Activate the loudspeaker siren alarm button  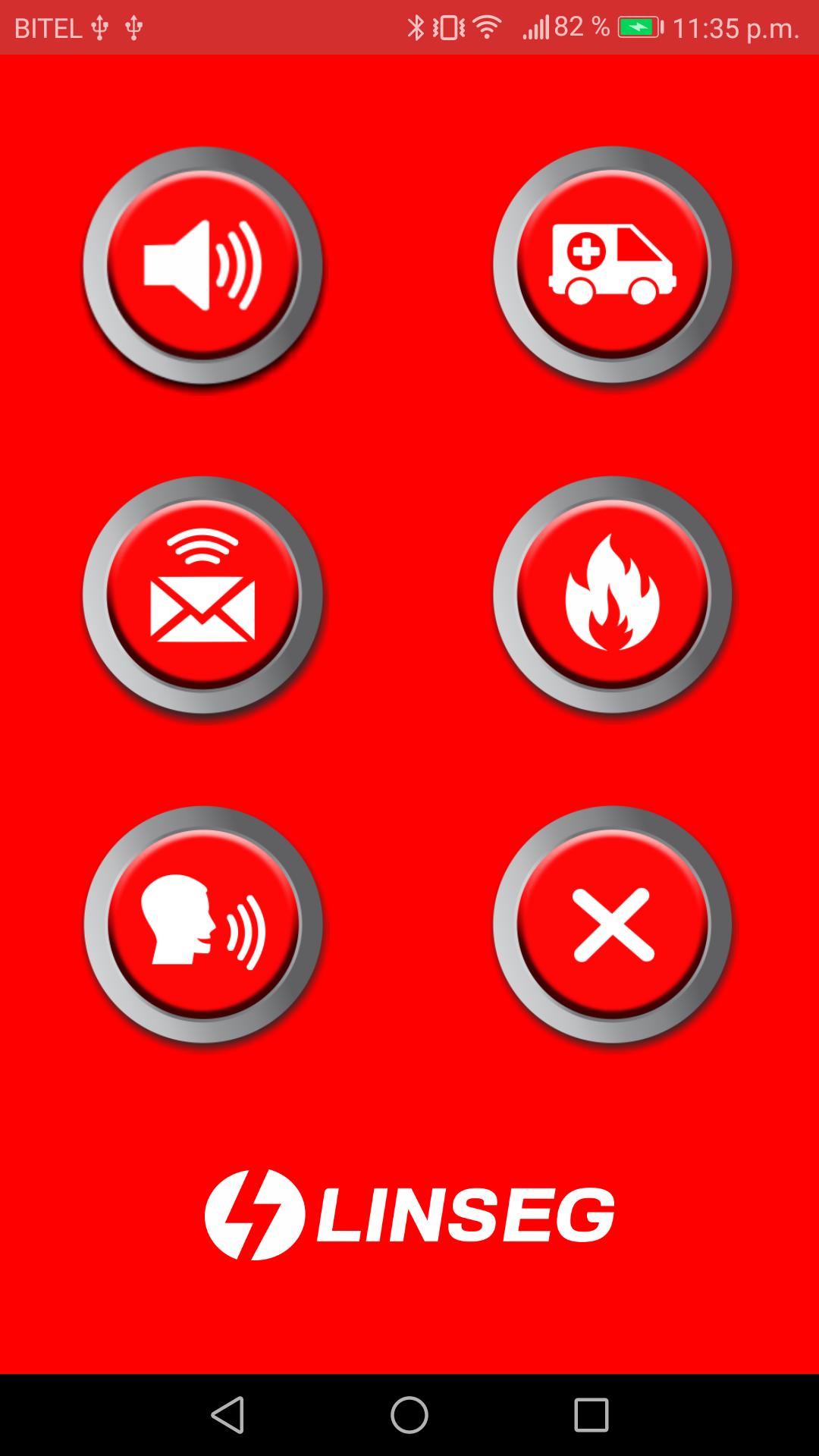(x=202, y=265)
